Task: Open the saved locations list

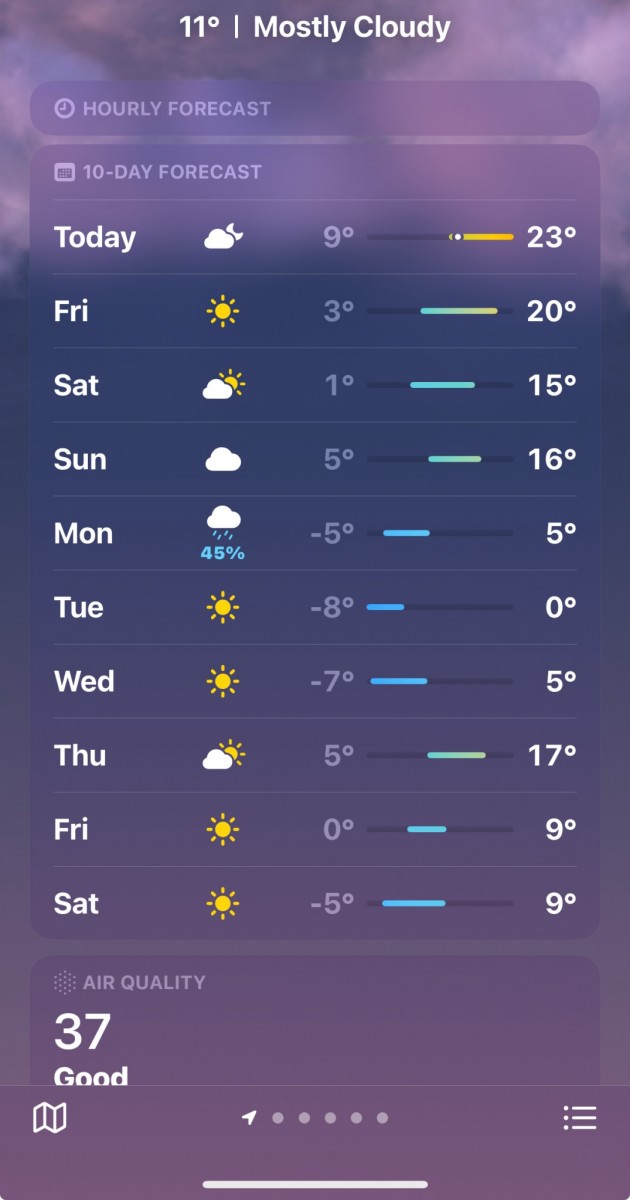Action: click(x=580, y=1117)
